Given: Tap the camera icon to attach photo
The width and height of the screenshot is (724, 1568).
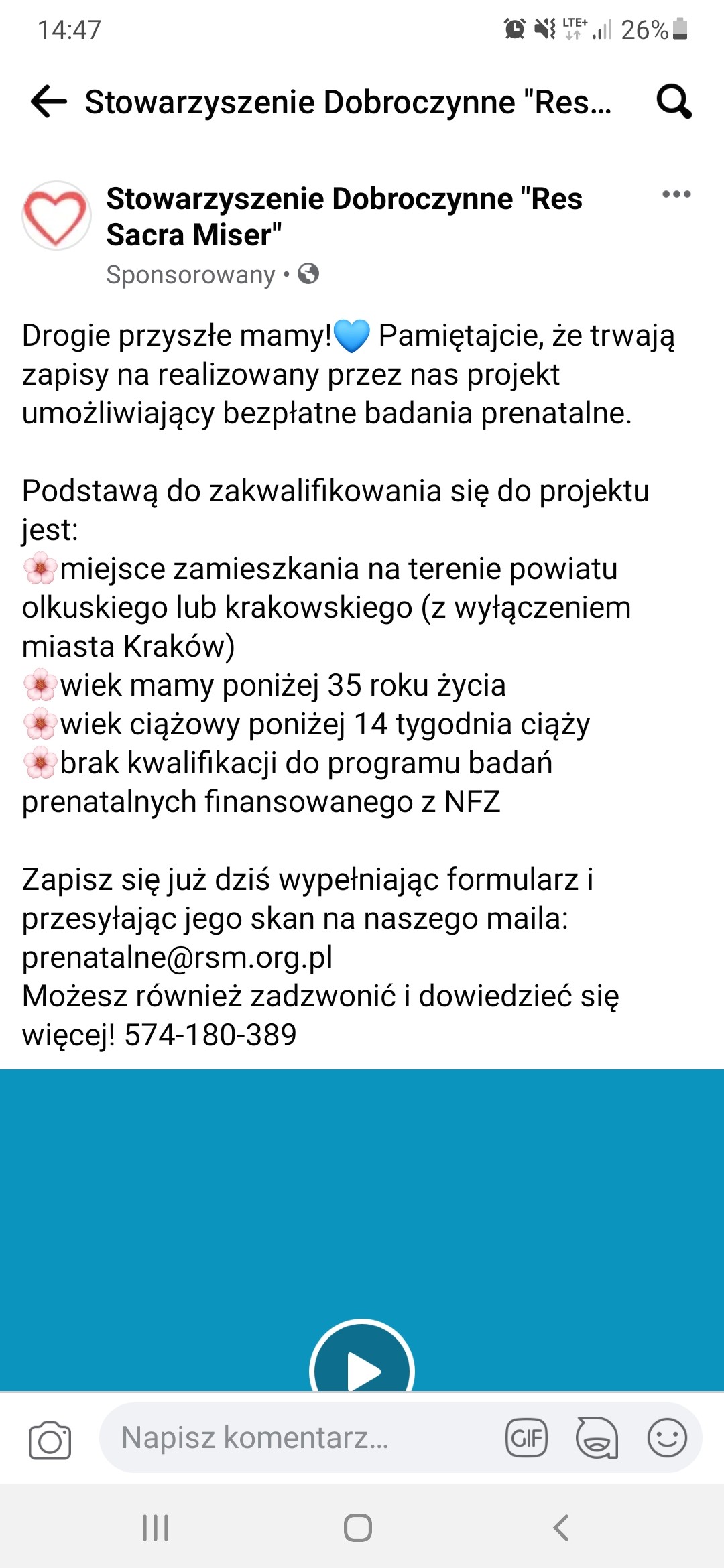Looking at the screenshot, I should click(x=50, y=1440).
